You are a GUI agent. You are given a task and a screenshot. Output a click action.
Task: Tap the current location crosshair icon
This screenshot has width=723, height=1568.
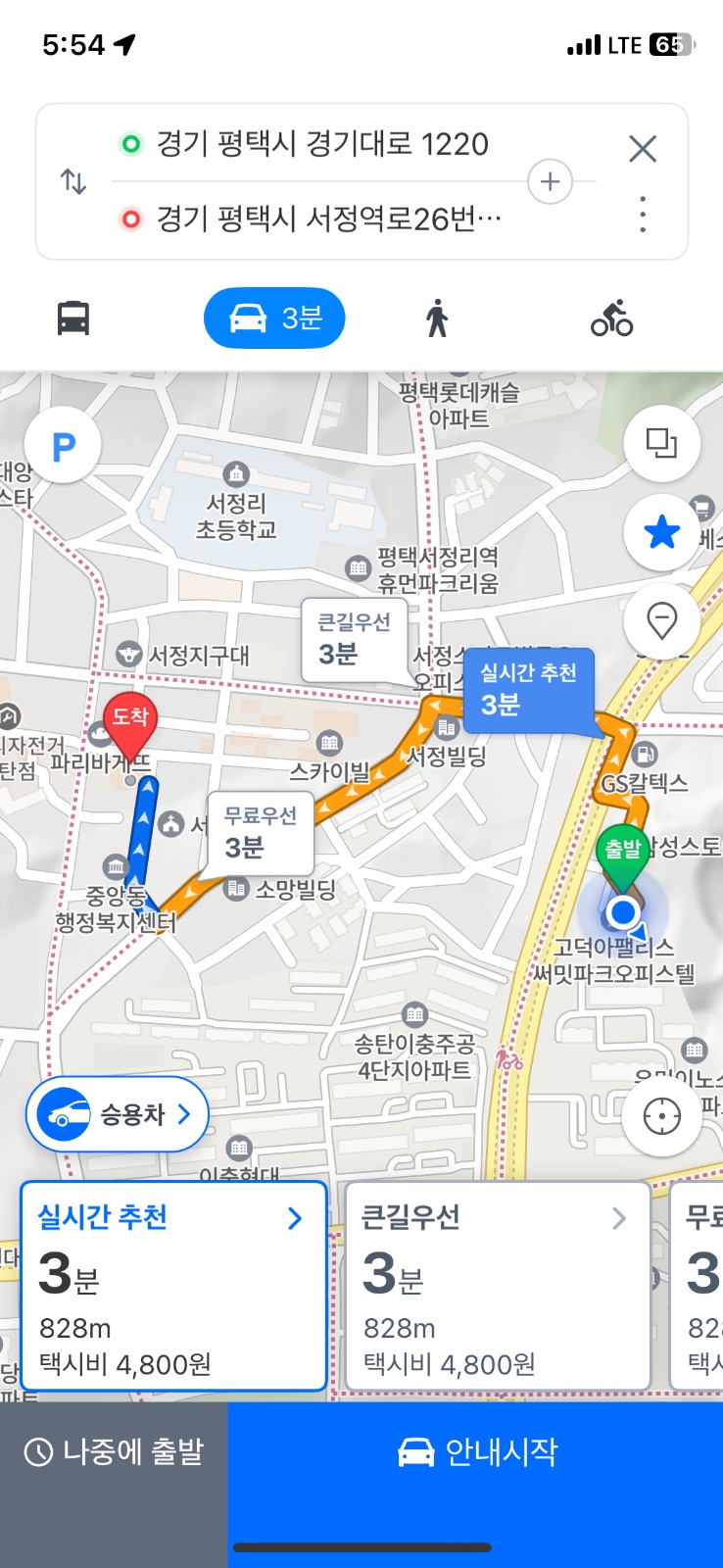(x=662, y=1114)
